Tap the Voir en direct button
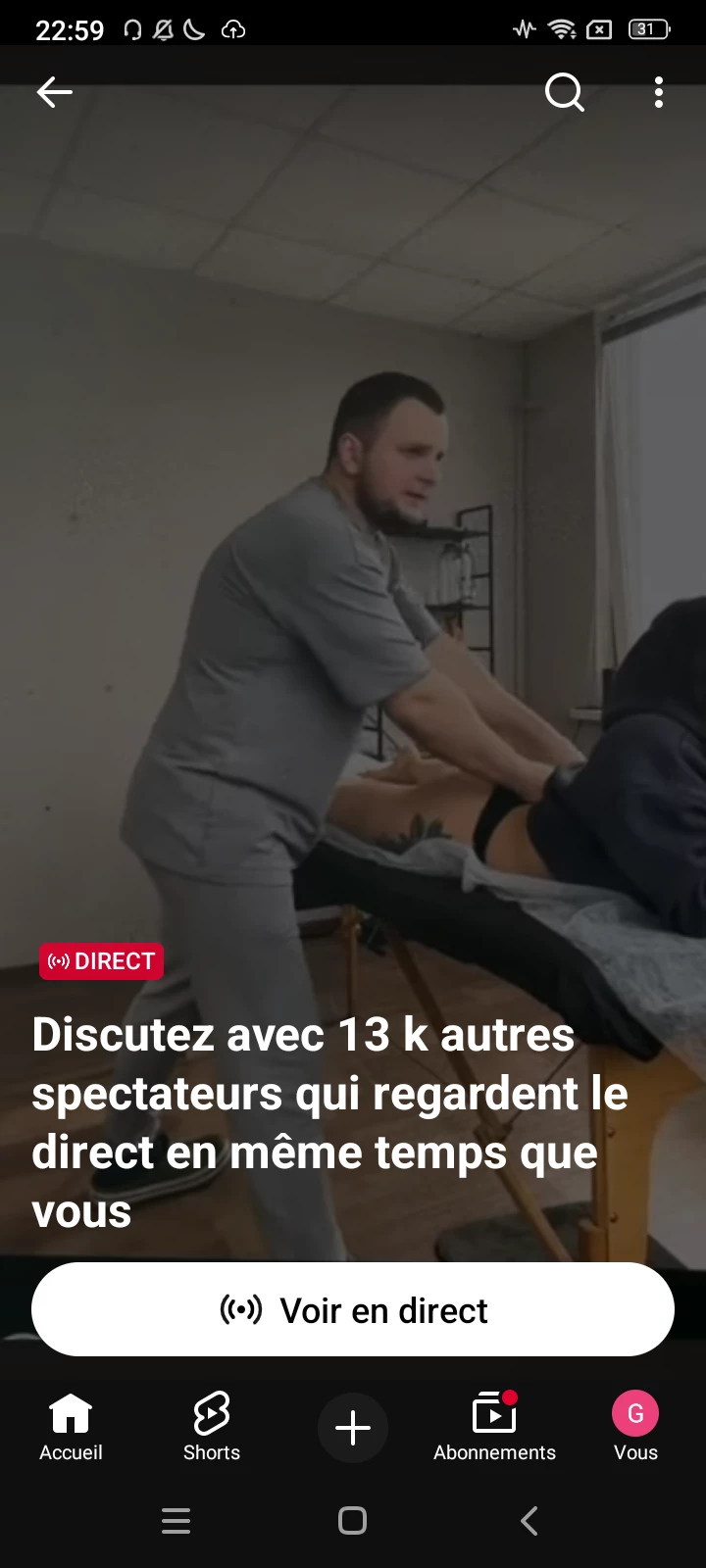Image resolution: width=706 pixels, height=1568 pixels. point(353,1309)
